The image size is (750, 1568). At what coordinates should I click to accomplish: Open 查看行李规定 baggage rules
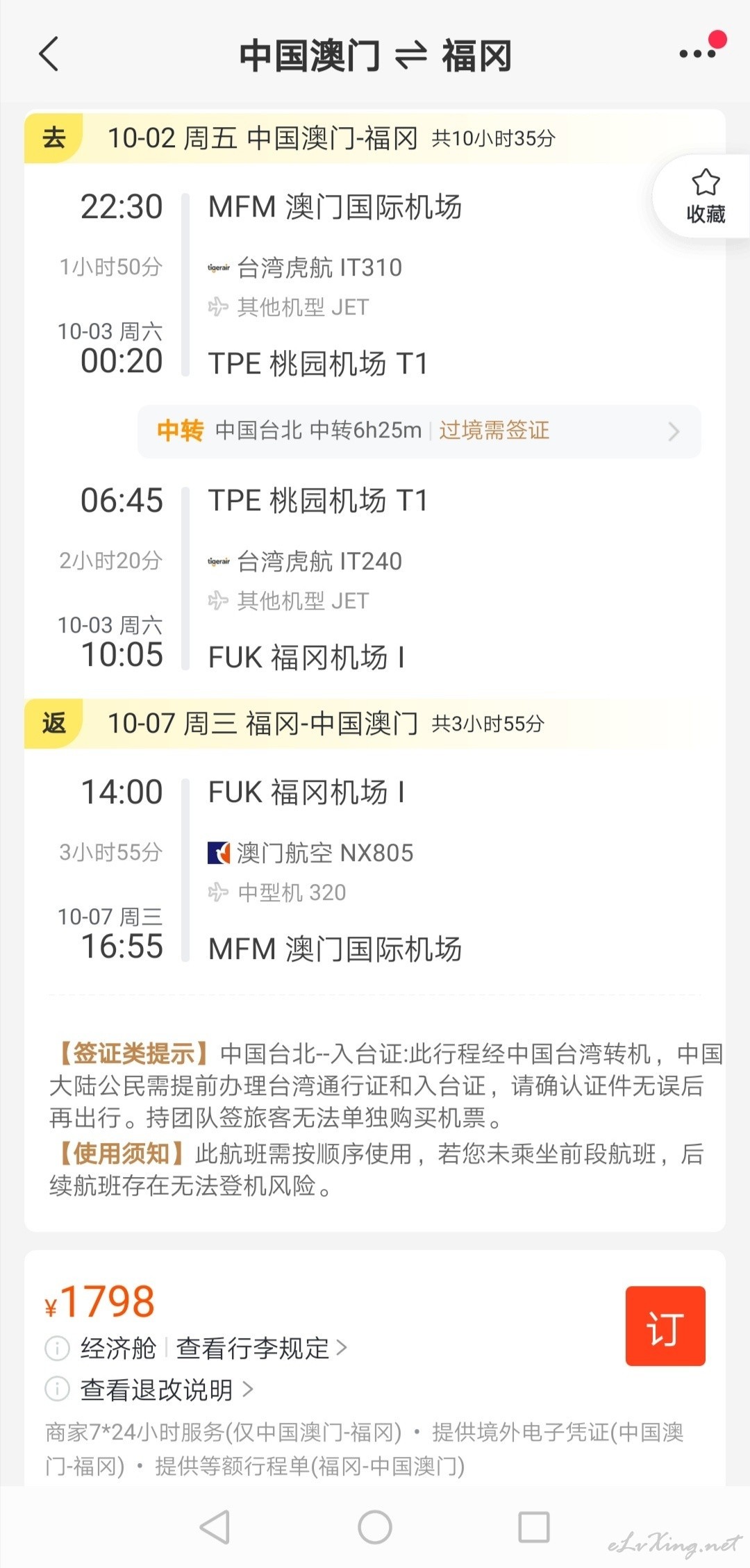click(261, 1348)
